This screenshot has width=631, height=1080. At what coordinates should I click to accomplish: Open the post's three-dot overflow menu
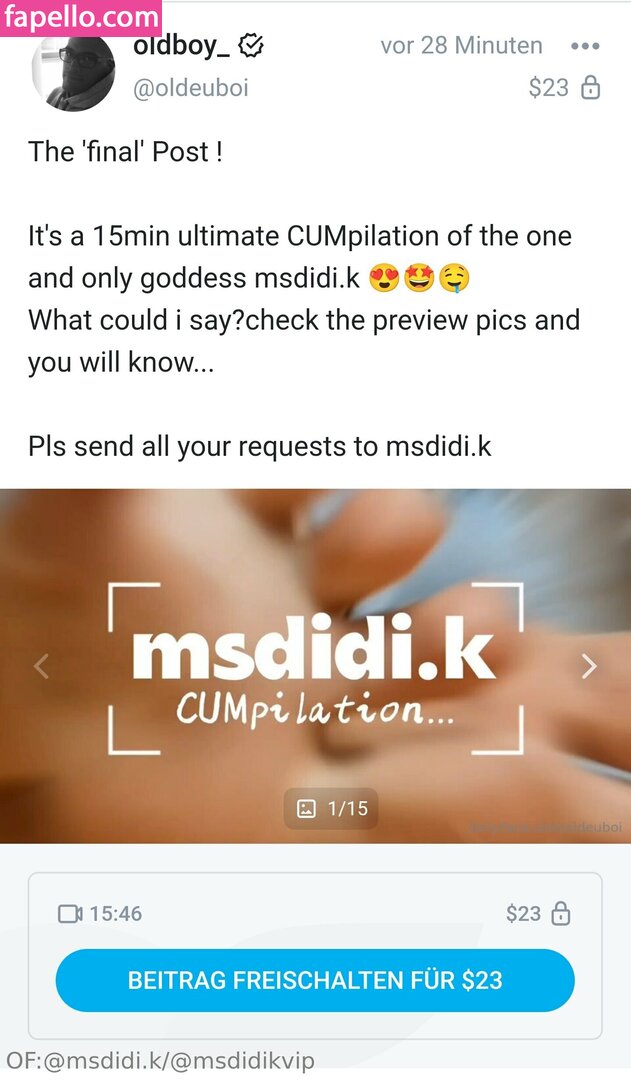(x=585, y=46)
